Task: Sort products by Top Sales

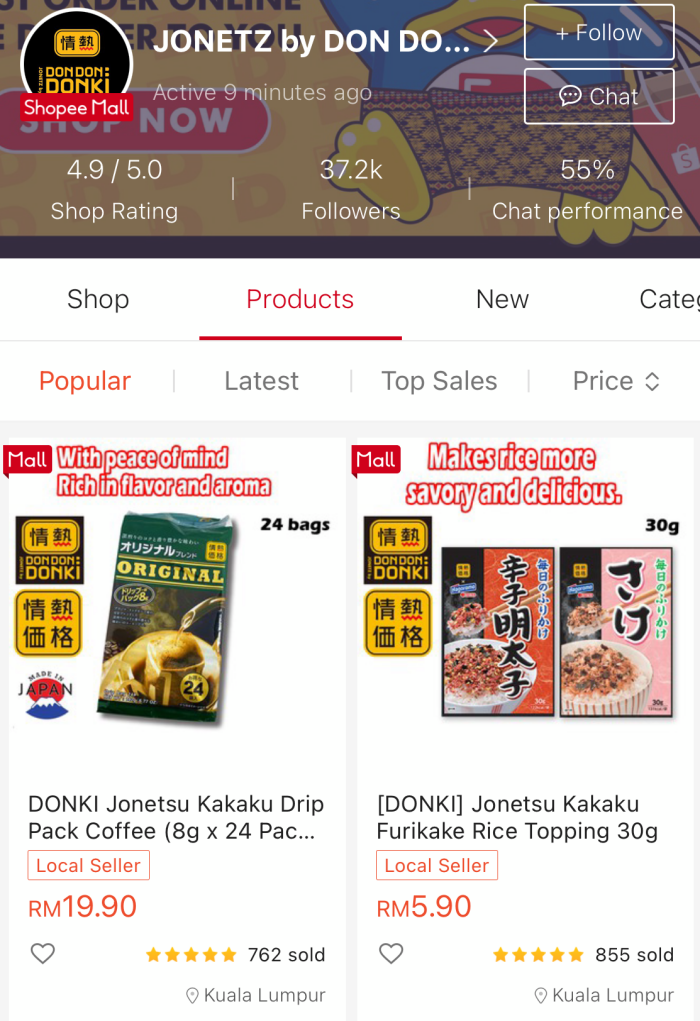Action: (439, 381)
